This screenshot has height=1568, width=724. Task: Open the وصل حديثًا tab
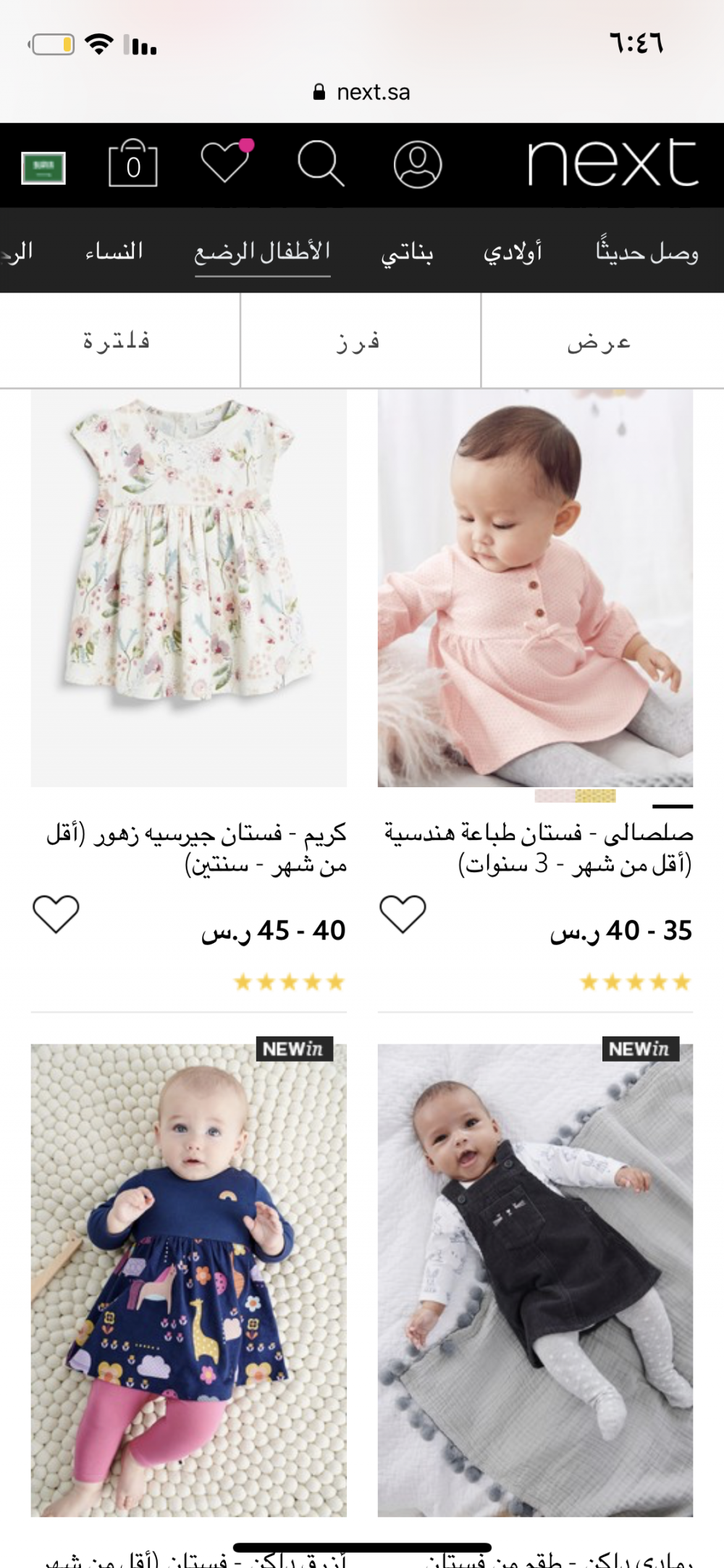[x=647, y=252]
